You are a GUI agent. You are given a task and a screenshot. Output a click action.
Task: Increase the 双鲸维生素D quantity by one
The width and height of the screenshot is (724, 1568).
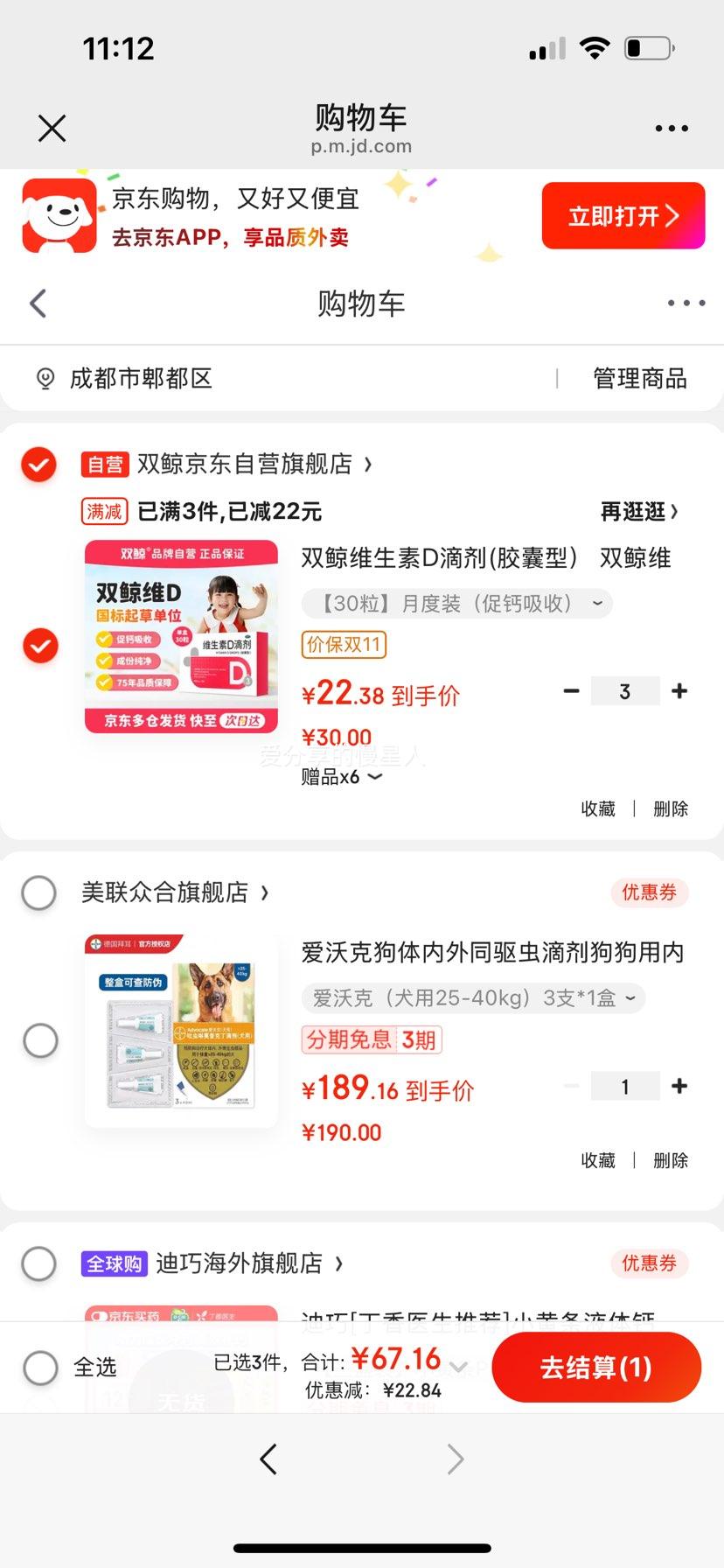click(x=679, y=691)
